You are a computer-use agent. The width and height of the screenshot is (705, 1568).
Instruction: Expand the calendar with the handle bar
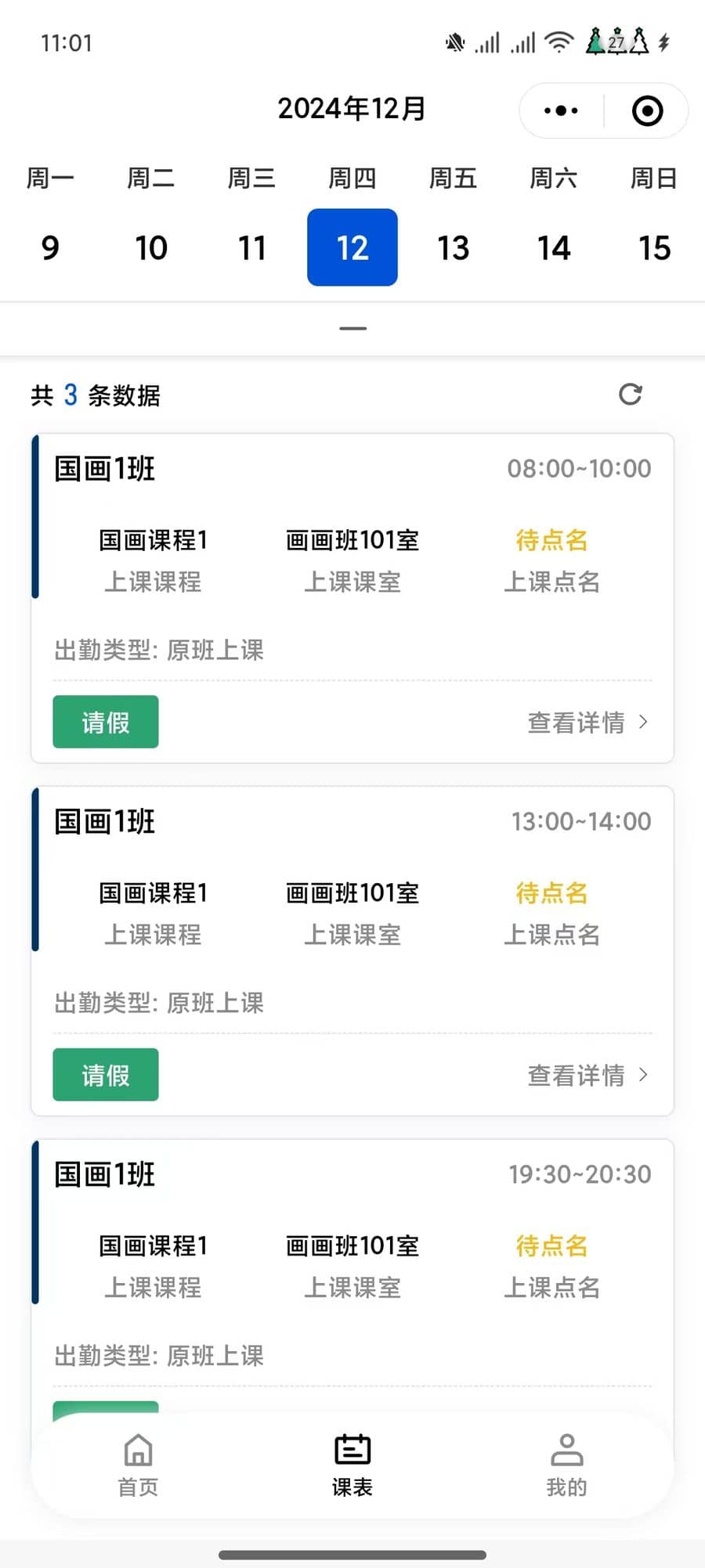click(352, 328)
